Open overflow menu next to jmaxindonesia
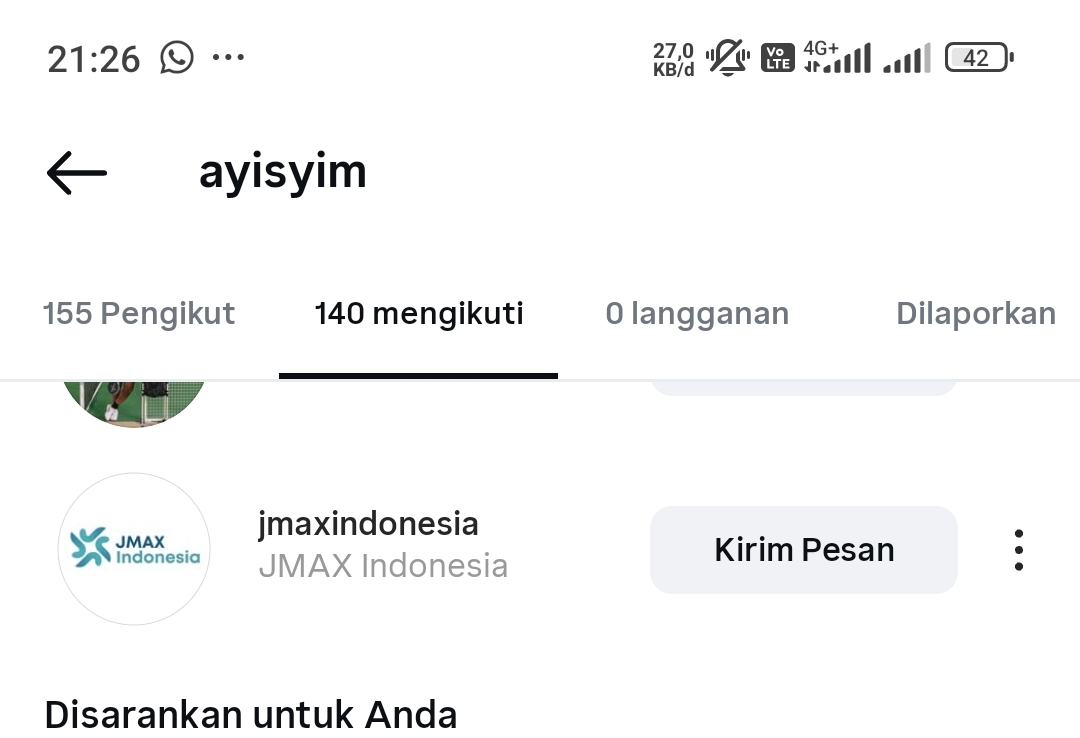 tap(1018, 550)
